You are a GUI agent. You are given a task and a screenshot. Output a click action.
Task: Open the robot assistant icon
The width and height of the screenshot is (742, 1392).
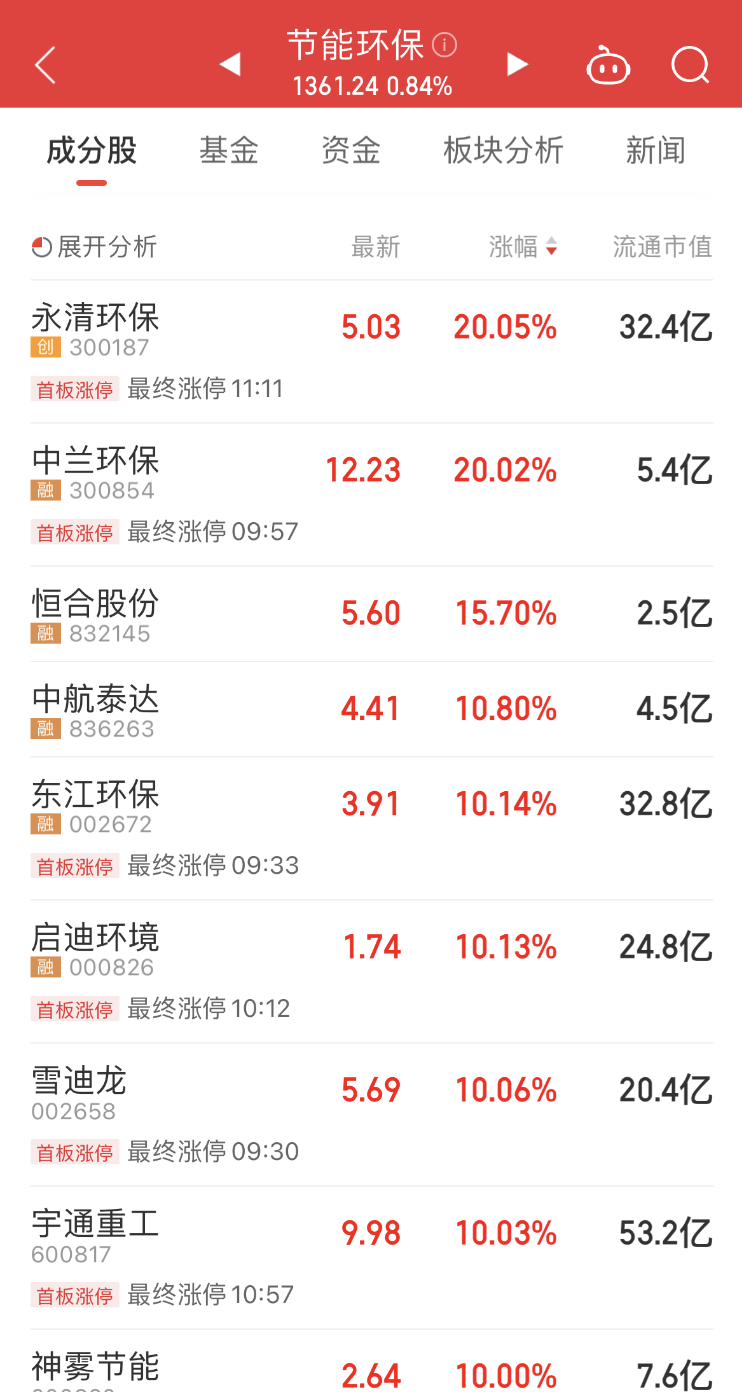coord(608,66)
